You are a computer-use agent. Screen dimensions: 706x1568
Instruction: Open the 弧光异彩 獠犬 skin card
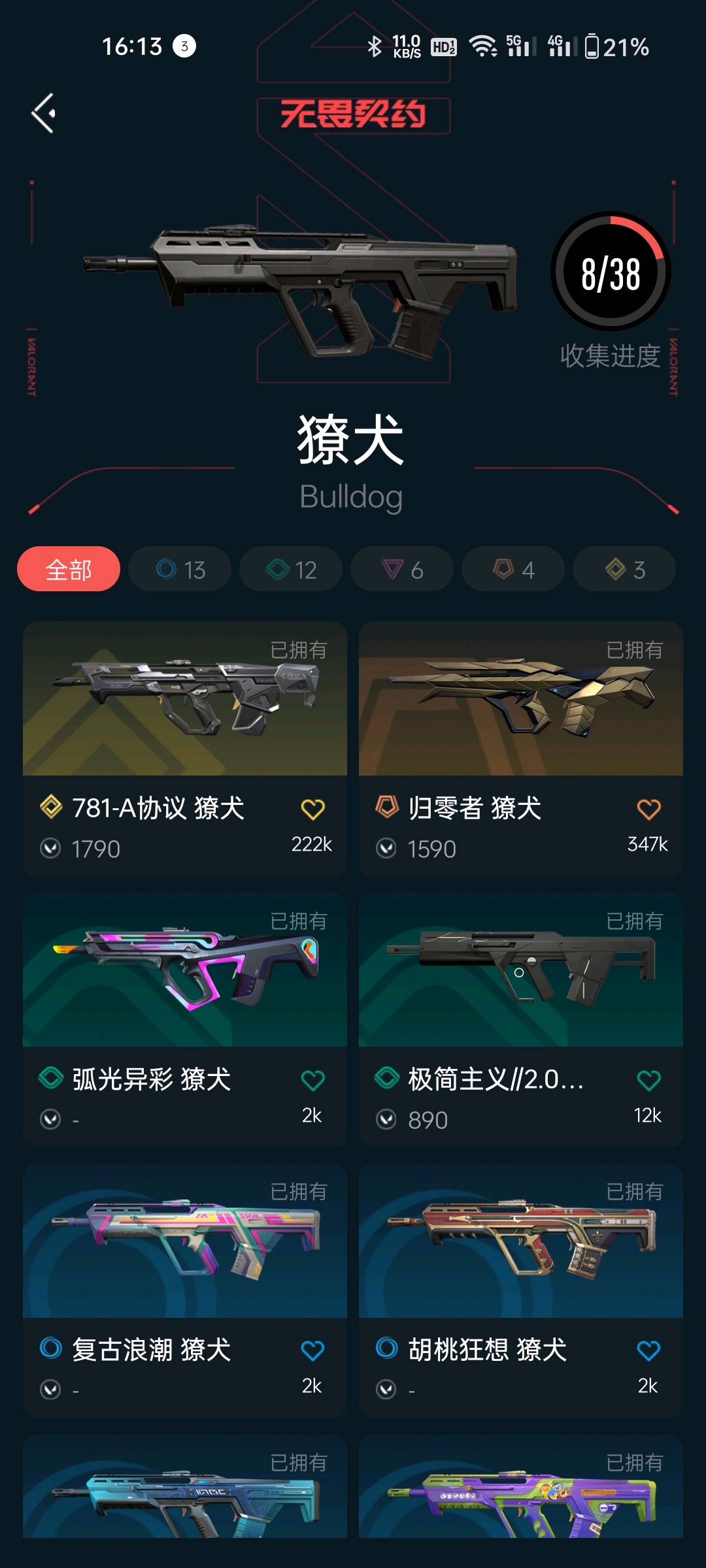[185, 970]
